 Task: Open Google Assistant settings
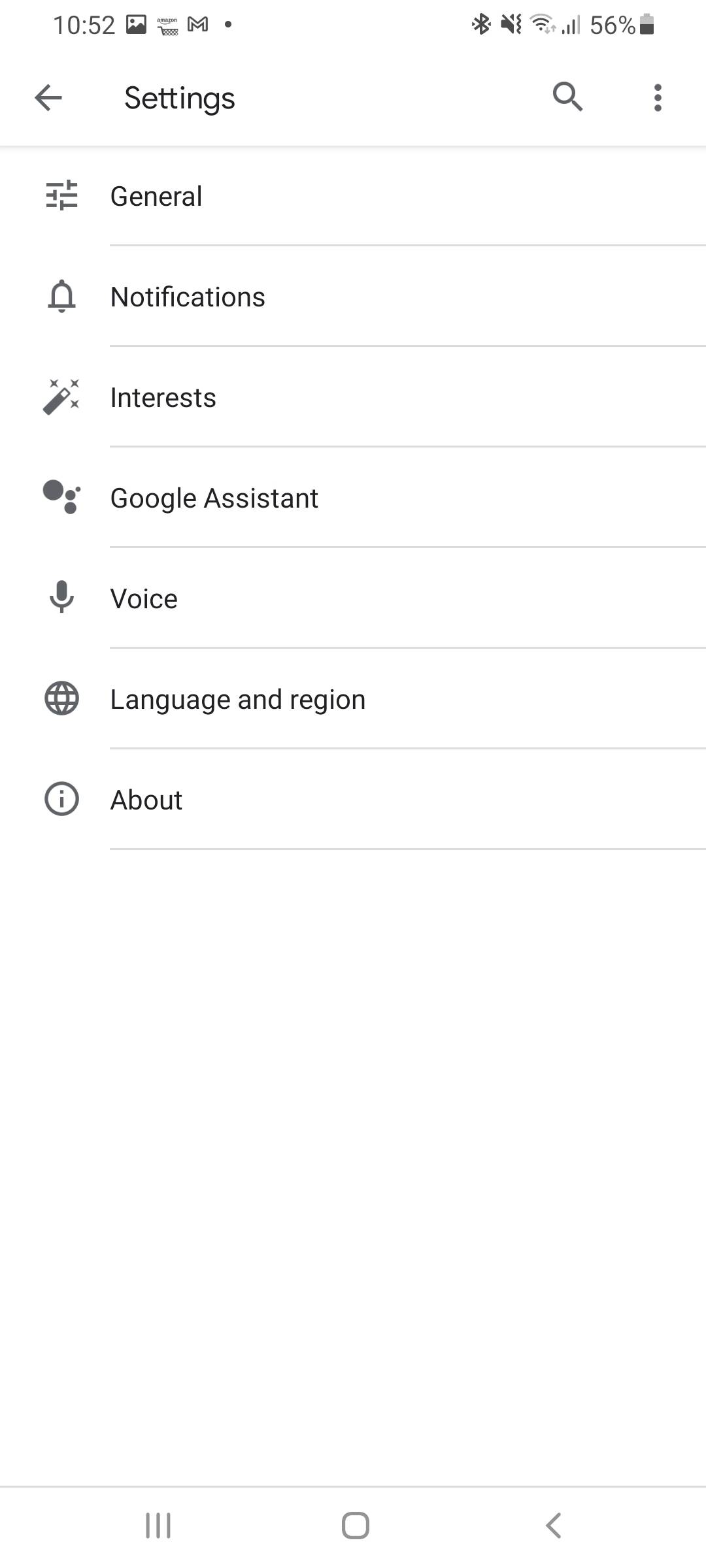[x=214, y=498]
